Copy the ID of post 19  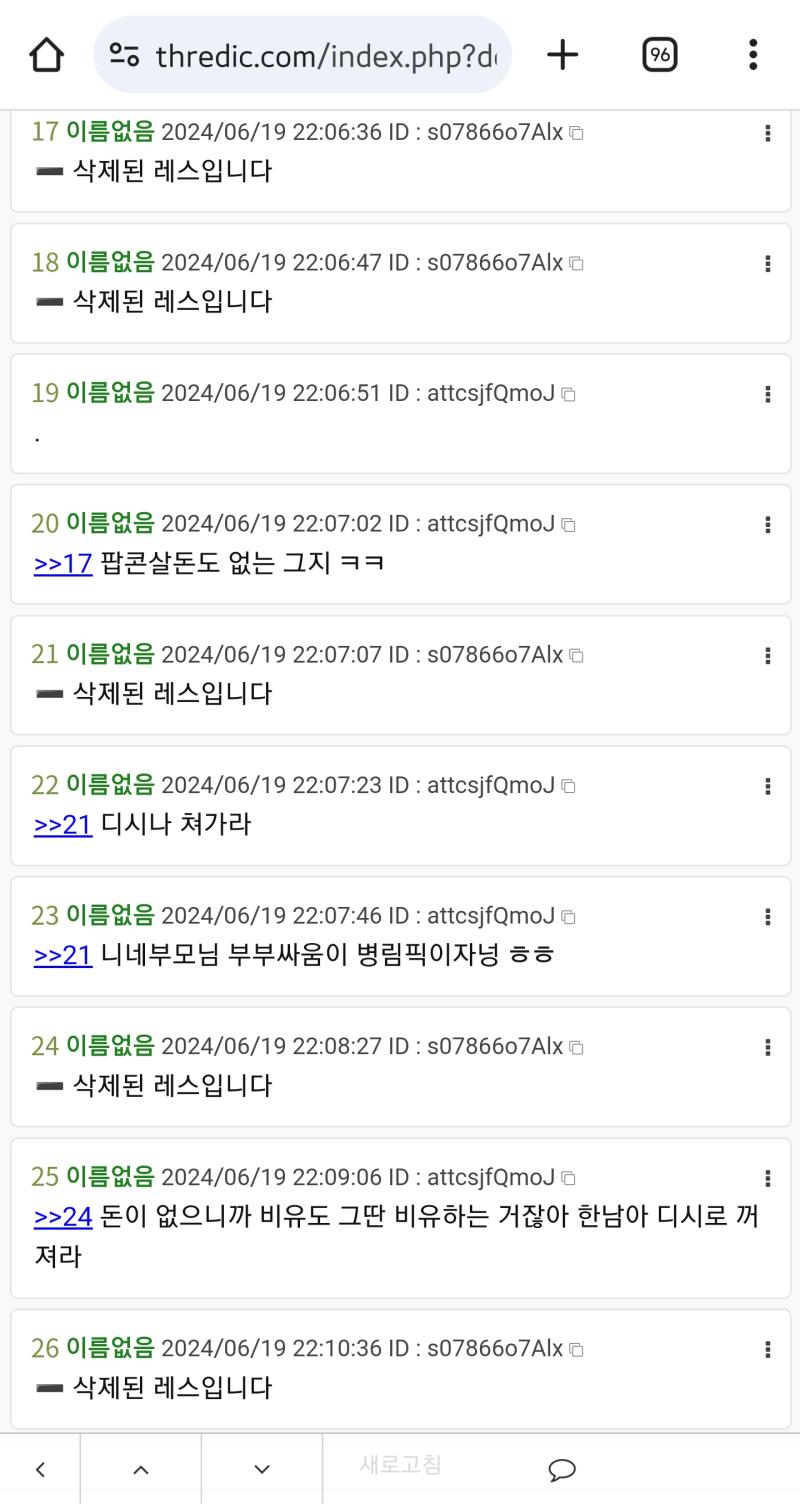click(x=568, y=394)
